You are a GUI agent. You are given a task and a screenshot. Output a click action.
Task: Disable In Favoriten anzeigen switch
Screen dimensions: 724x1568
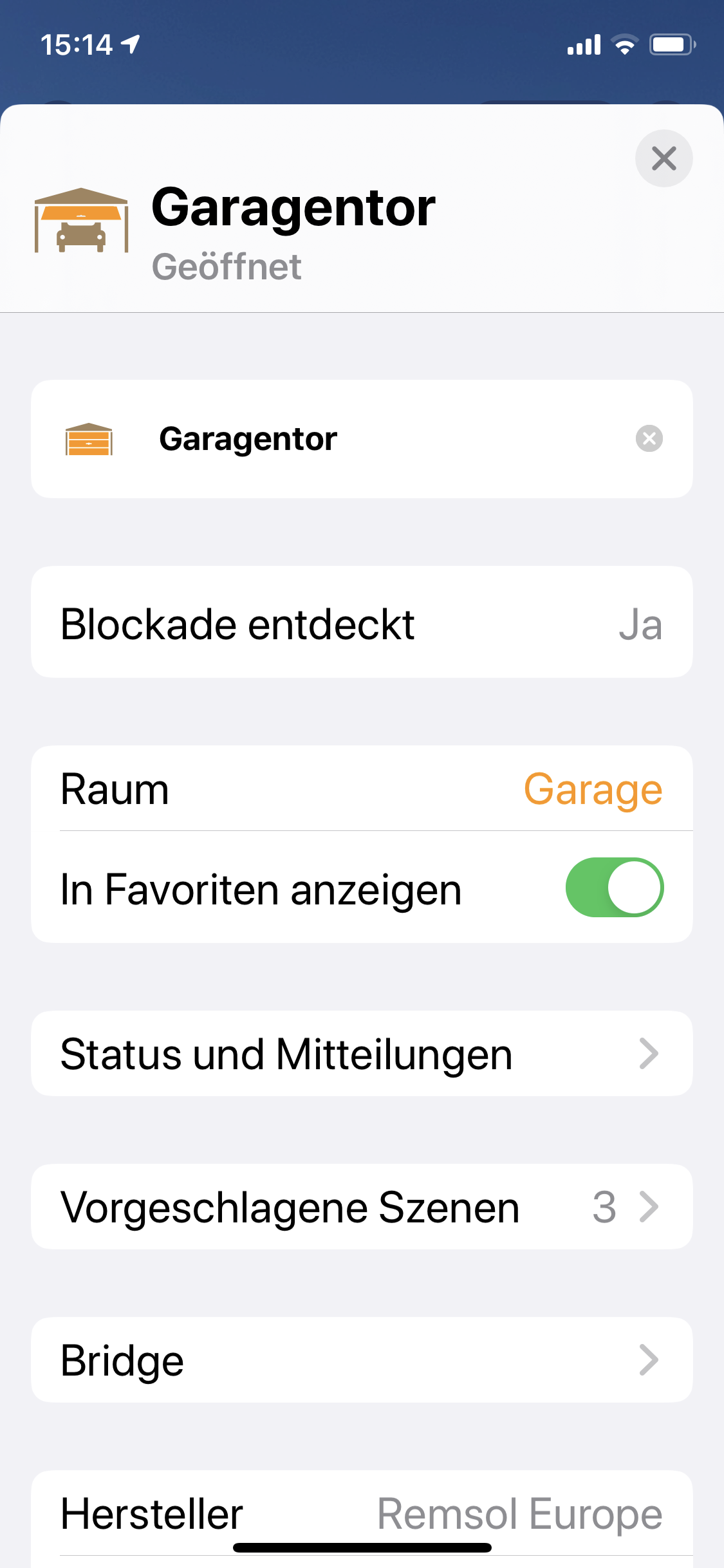coord(614,888)
